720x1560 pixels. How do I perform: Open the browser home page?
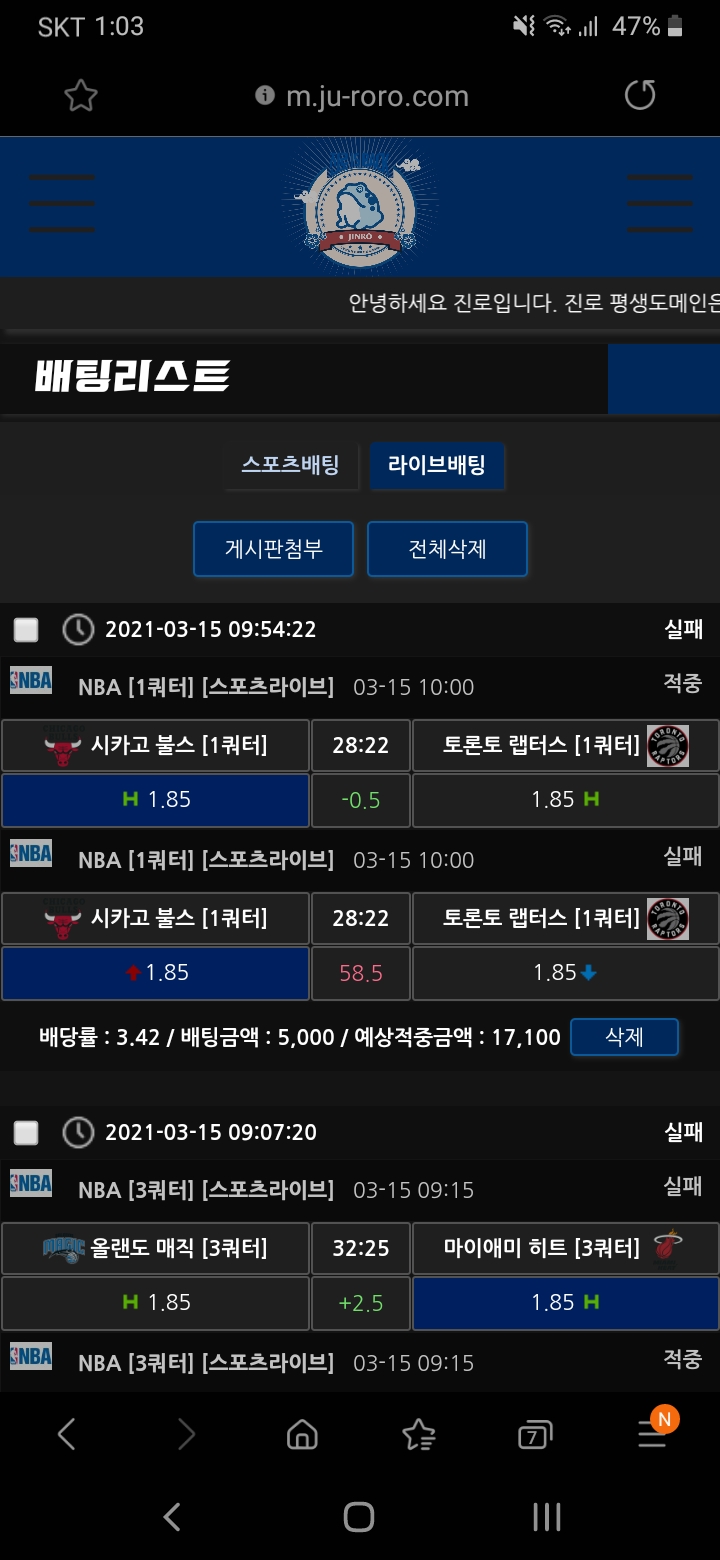click(x=302, y=1436)
